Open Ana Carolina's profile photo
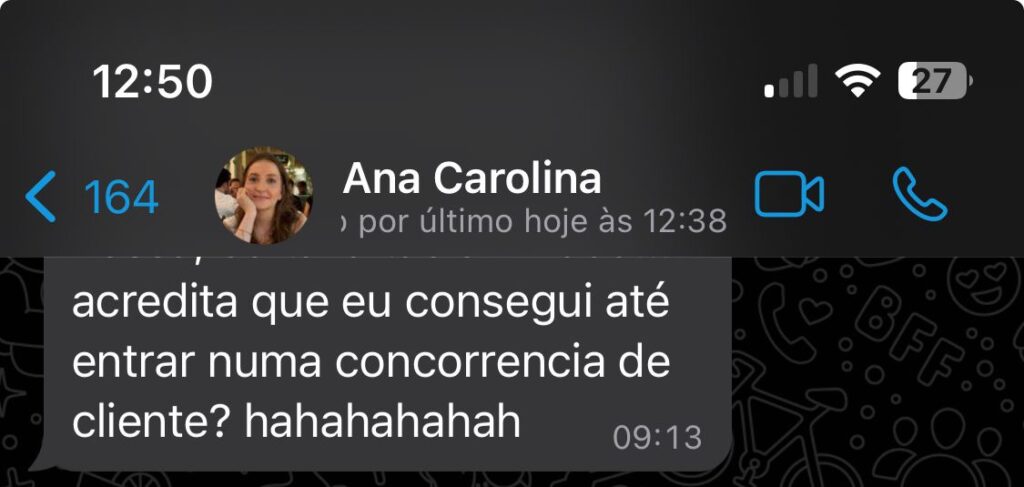Screen dimensions: 1024x487 264,196
